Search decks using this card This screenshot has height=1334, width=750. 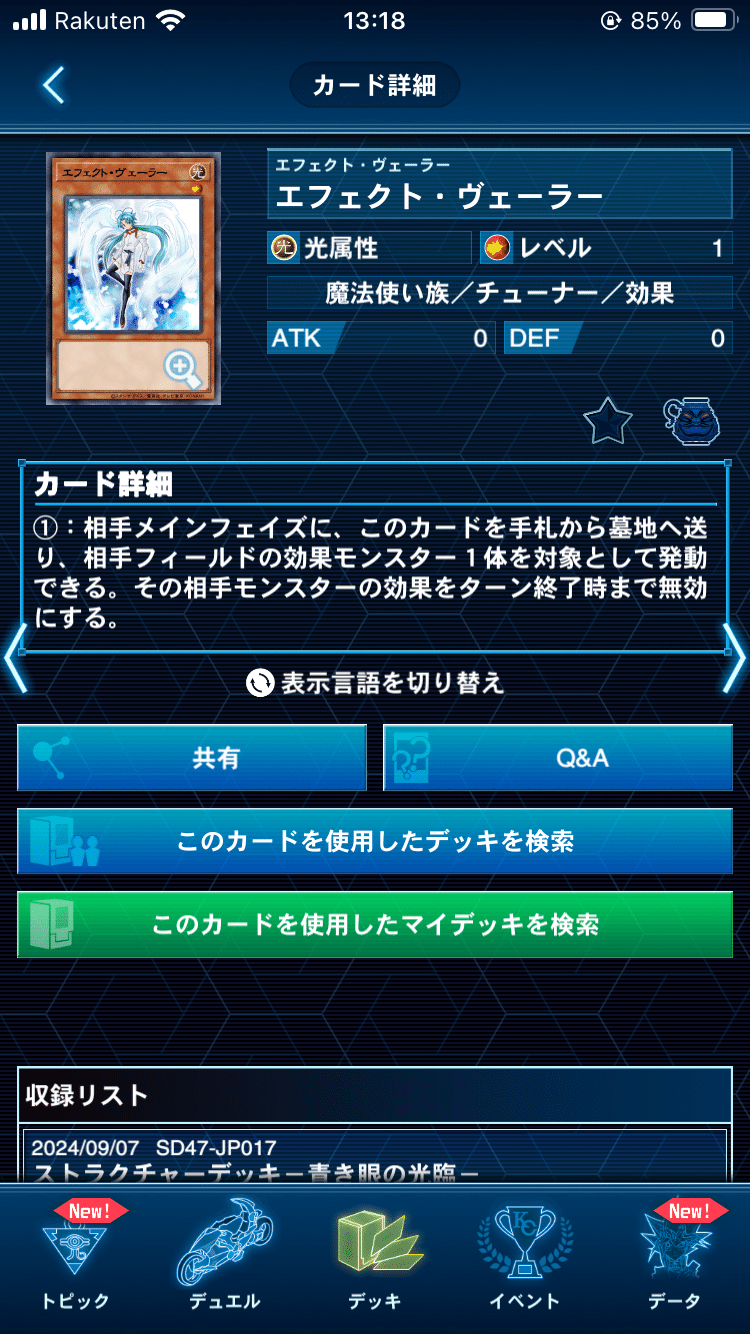tap(375, 841)
